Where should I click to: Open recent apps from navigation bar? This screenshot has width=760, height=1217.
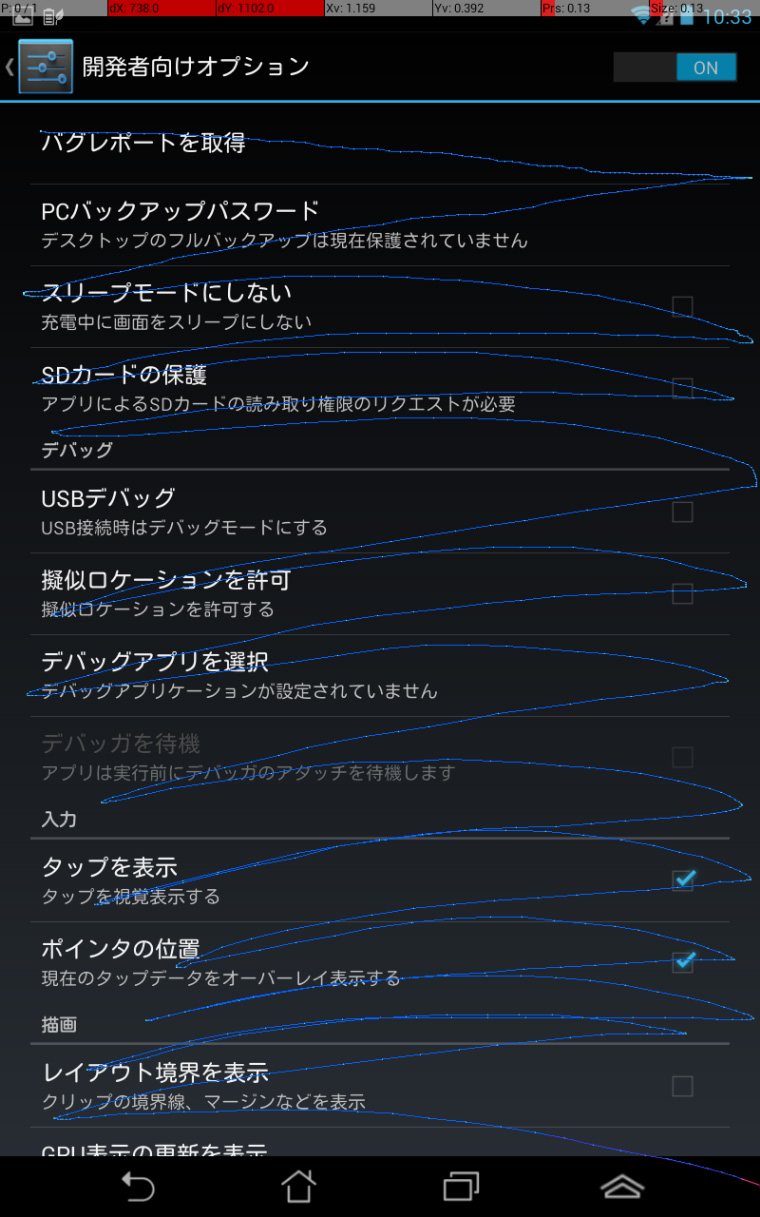coord(461,1187)
